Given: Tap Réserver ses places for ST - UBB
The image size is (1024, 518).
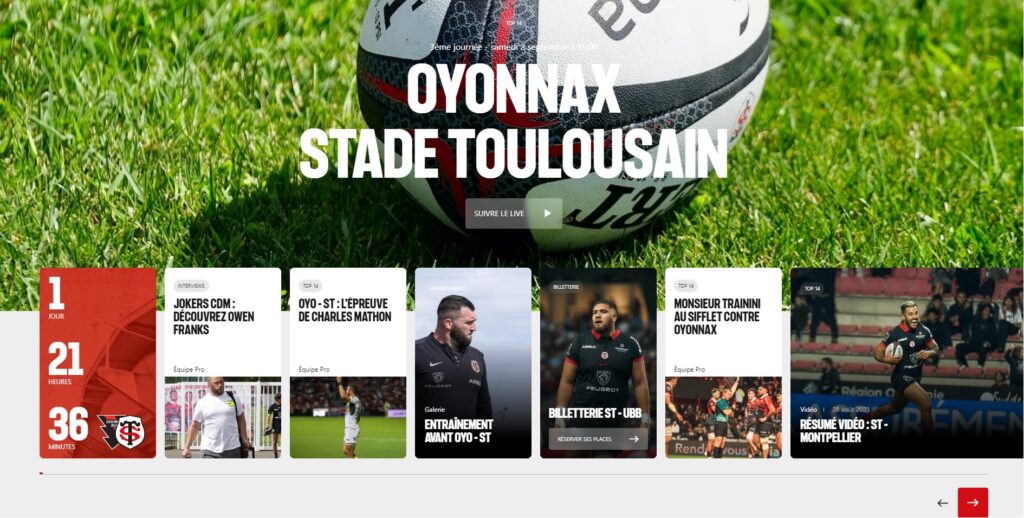Looking at the screenshot, I should [598, 438].
